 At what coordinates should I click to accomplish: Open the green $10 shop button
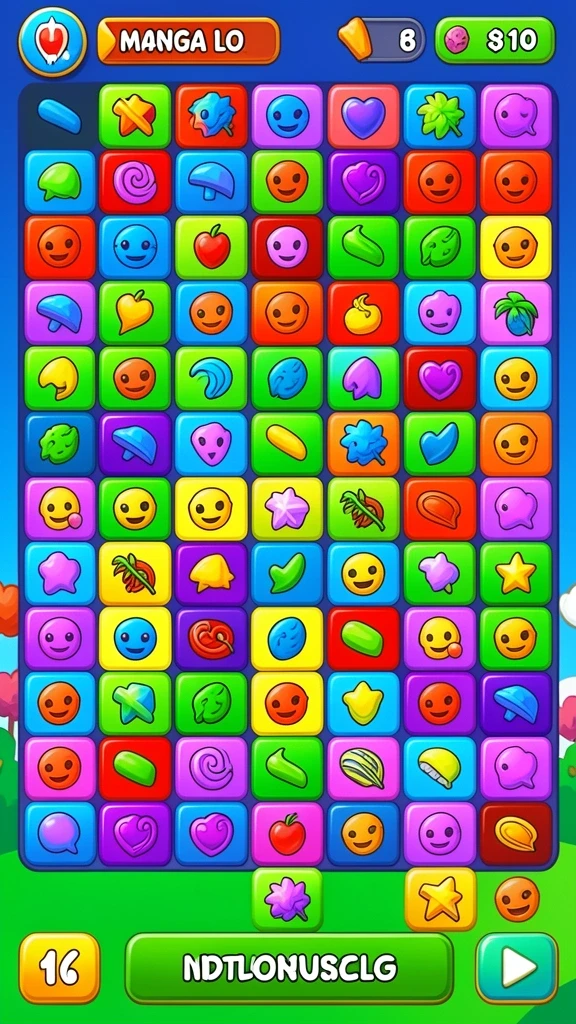coord(495,40)
